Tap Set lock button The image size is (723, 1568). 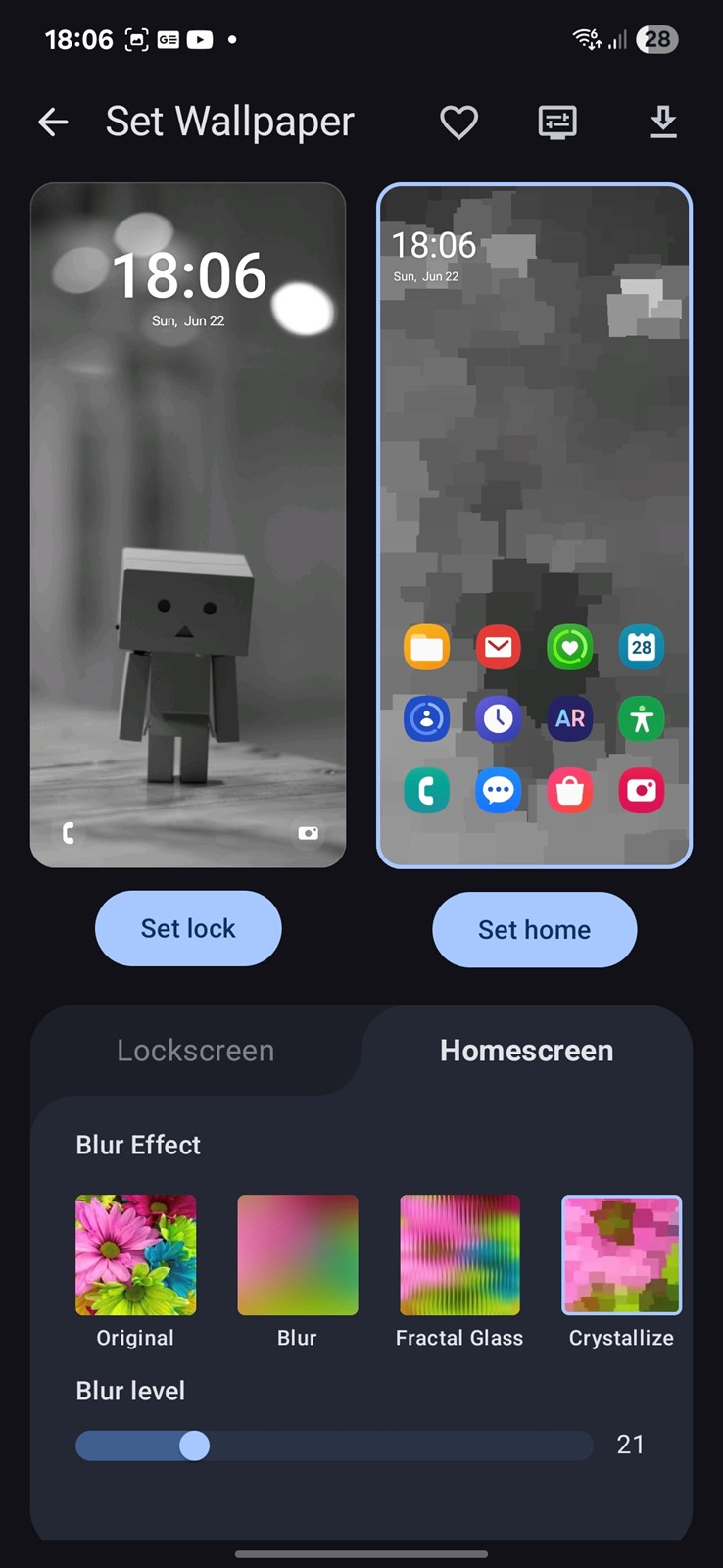(x=188, y=928)
